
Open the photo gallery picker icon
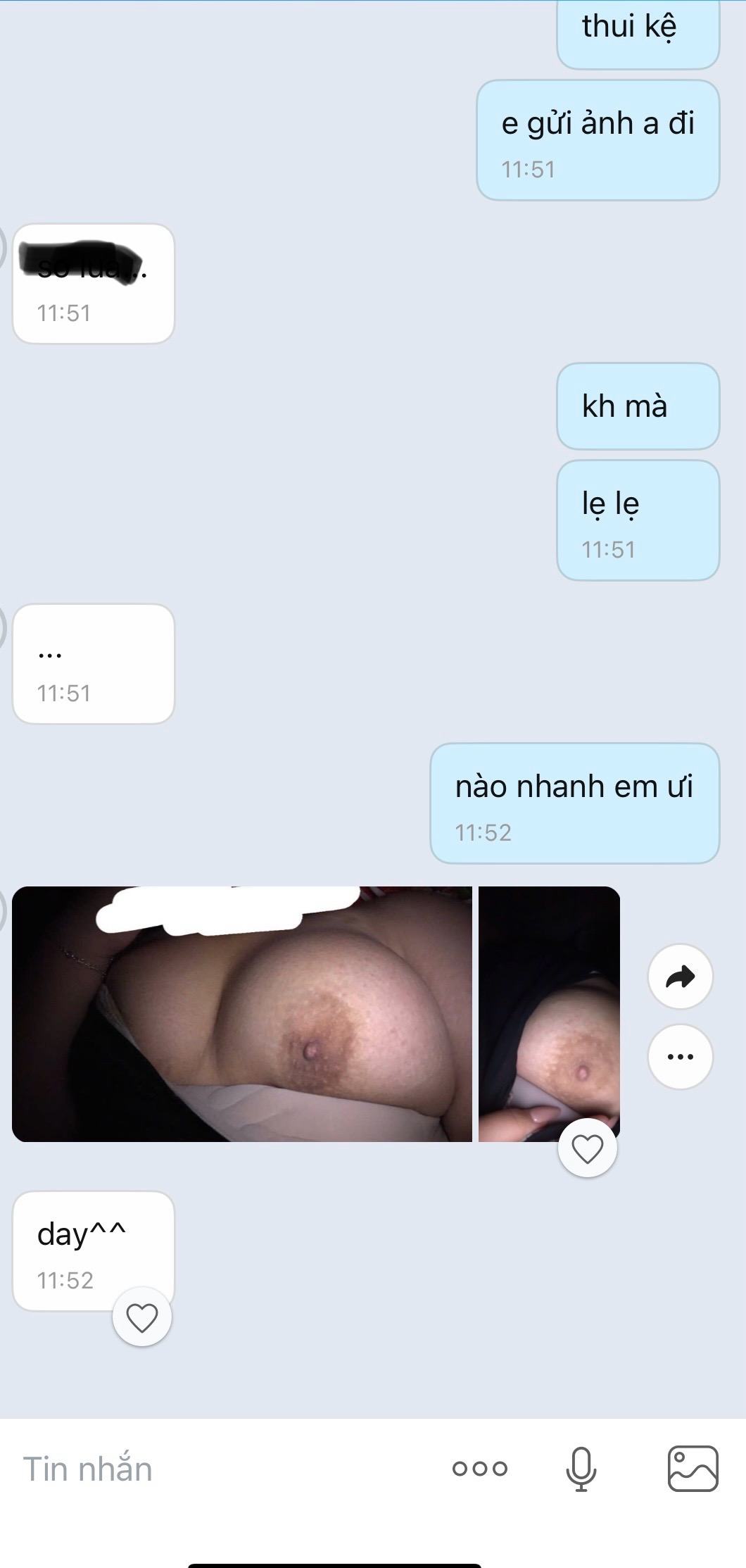click(693, 1469)
